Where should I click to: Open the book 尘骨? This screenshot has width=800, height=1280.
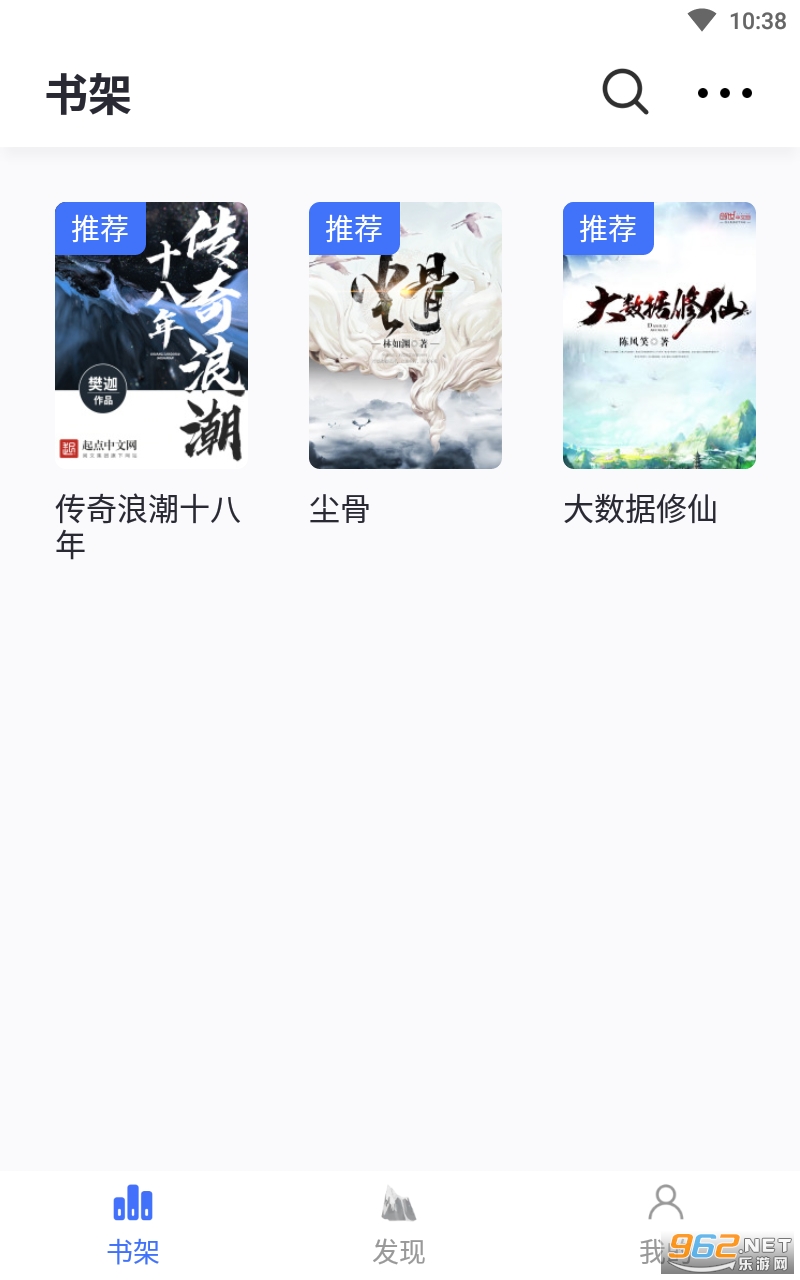pyautogui.click(x=405, y=336)
